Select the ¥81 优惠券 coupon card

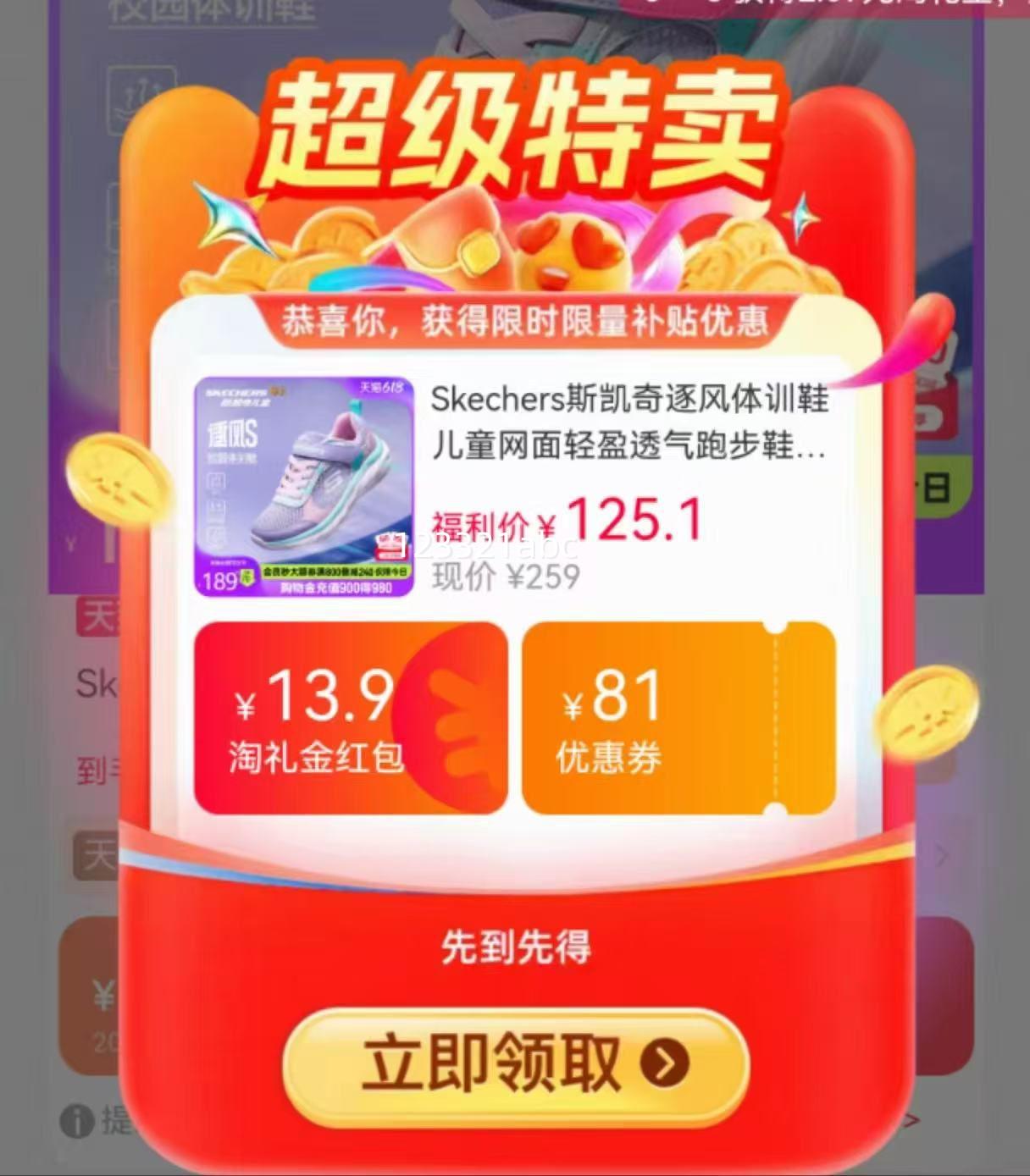[x=678, y=718]
